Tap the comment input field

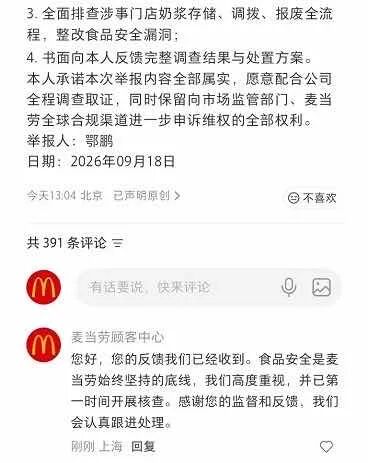[210, 287]
